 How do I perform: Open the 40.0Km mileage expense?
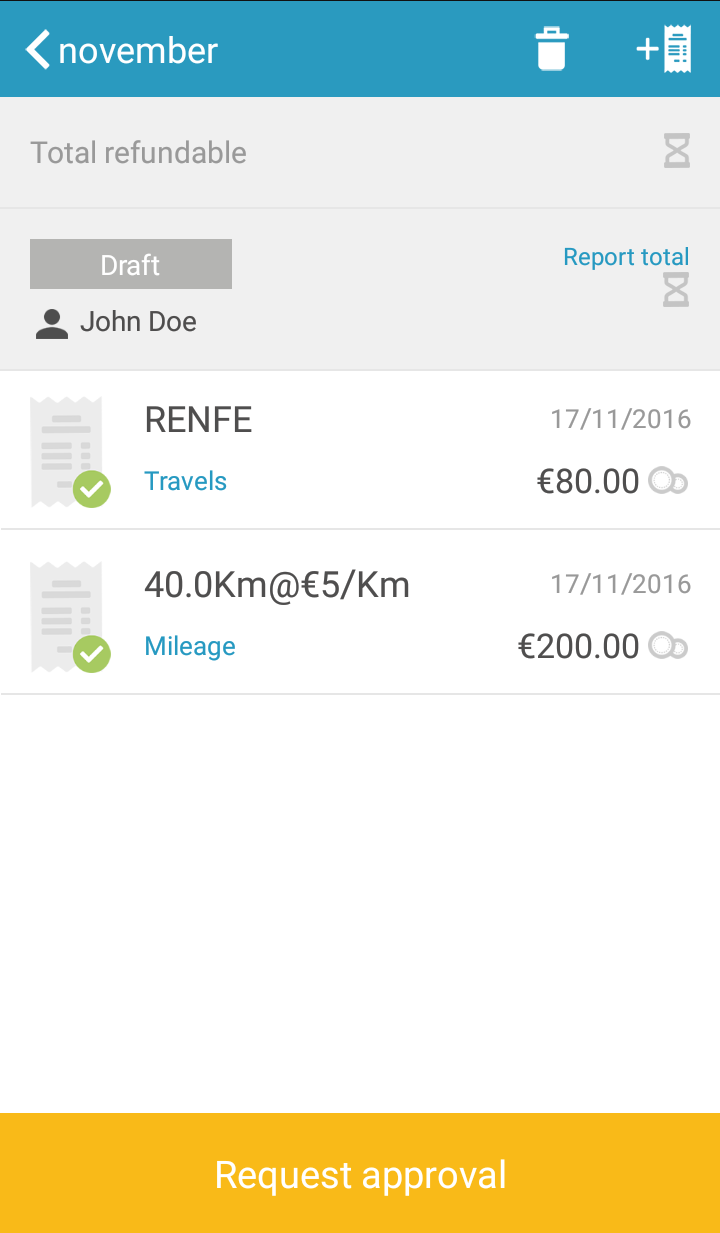(x=360, y=614)
